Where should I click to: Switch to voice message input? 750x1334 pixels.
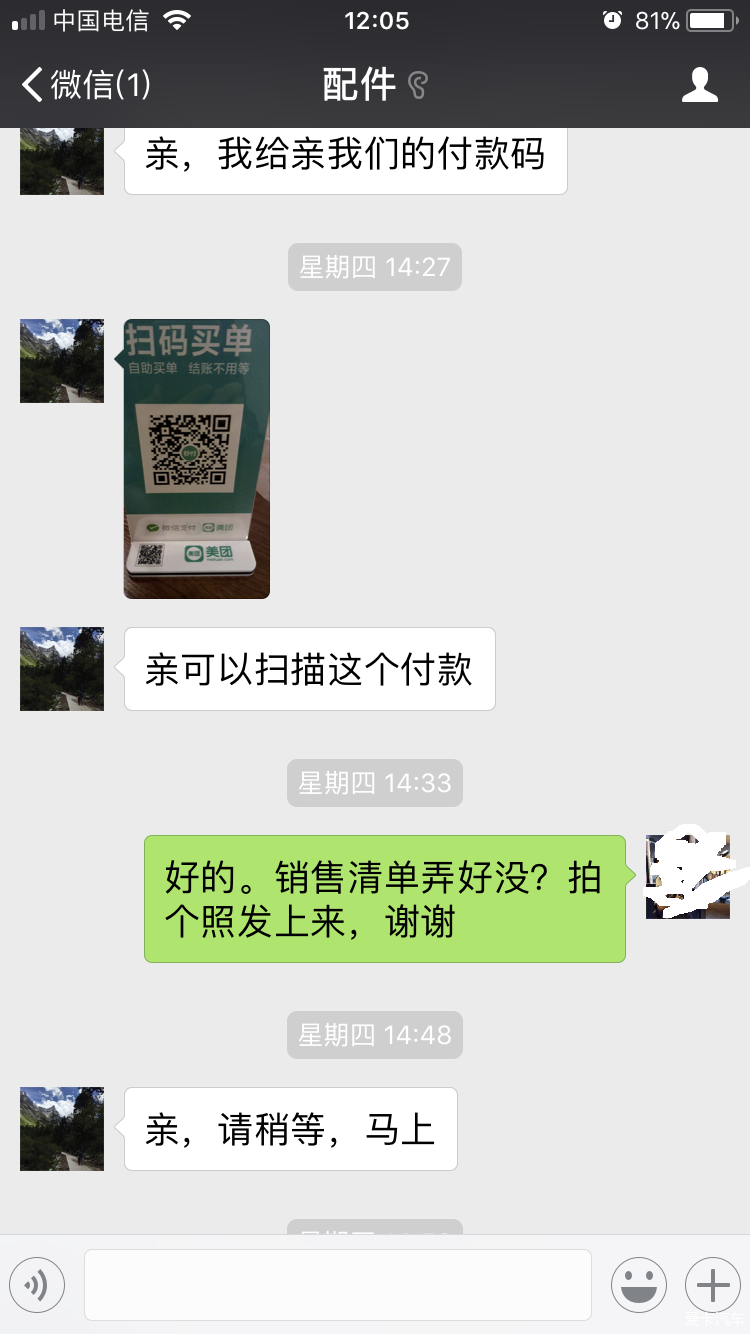[37, 1285]
